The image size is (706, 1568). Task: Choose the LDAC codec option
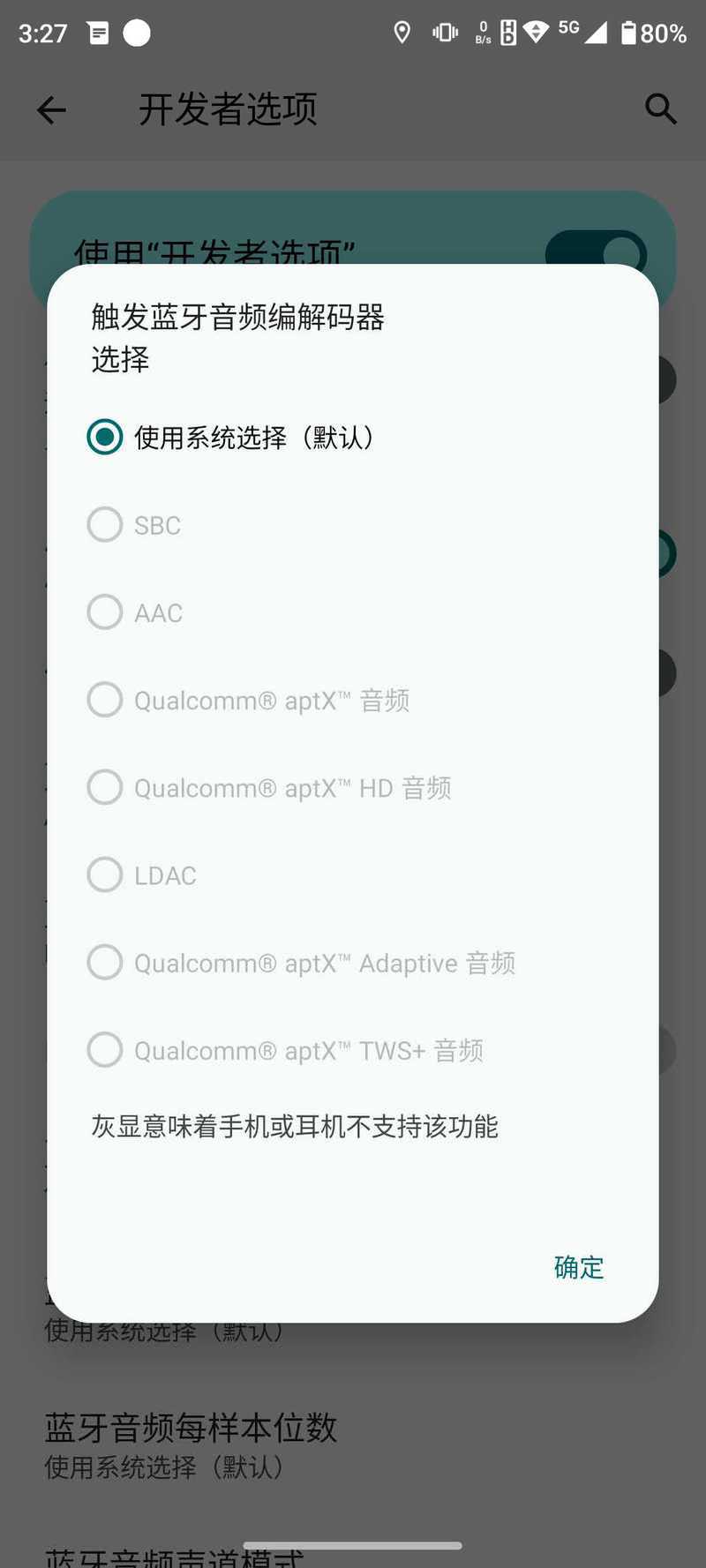[x=105, y=875]
